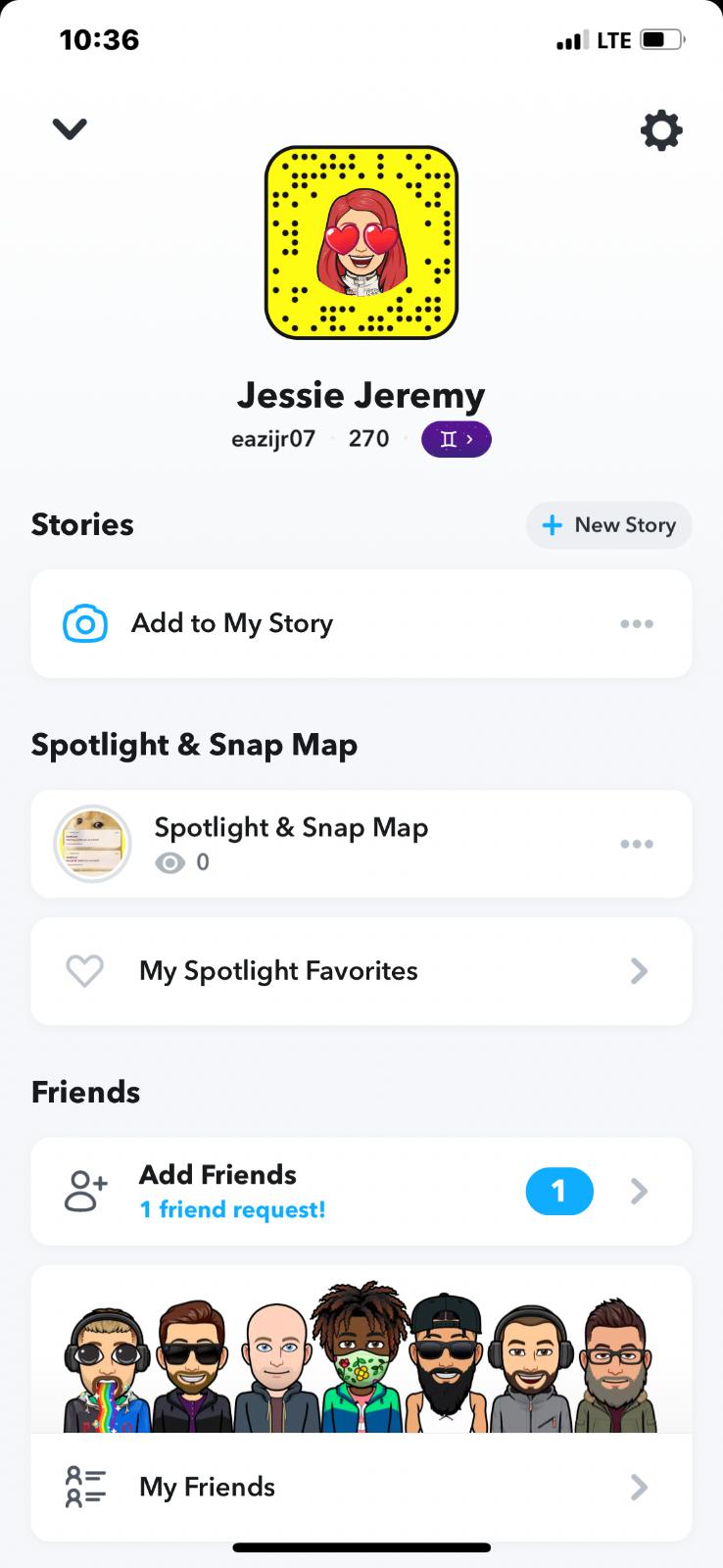Open the Spotlight & Snap Map row

(x=291, y=844)
